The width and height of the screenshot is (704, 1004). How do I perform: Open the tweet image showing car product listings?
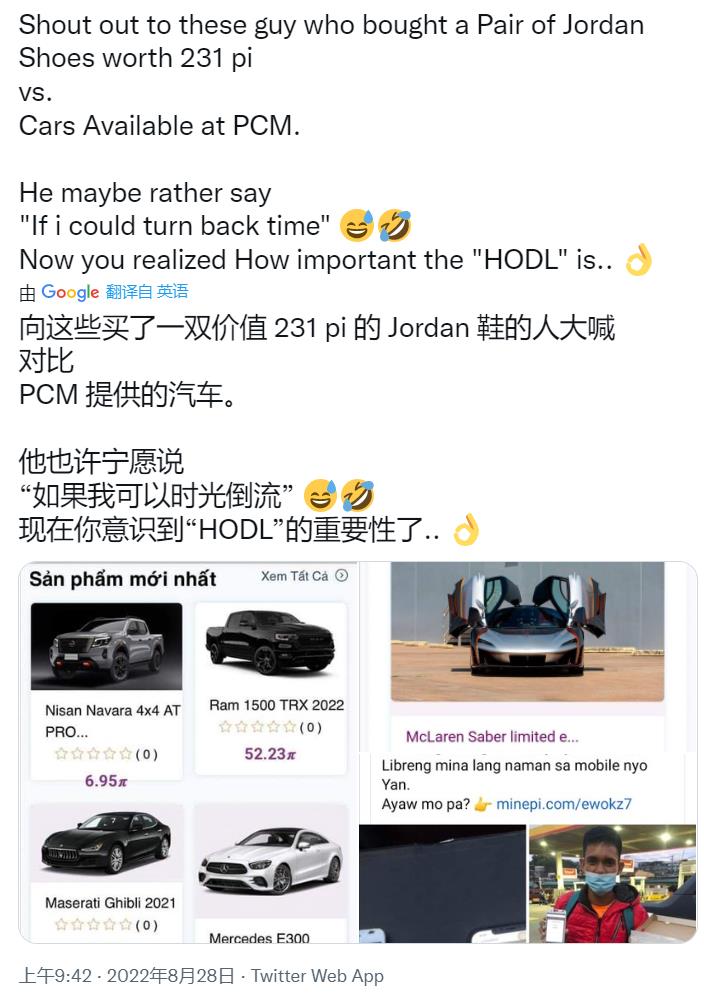[x=189, y=752]
